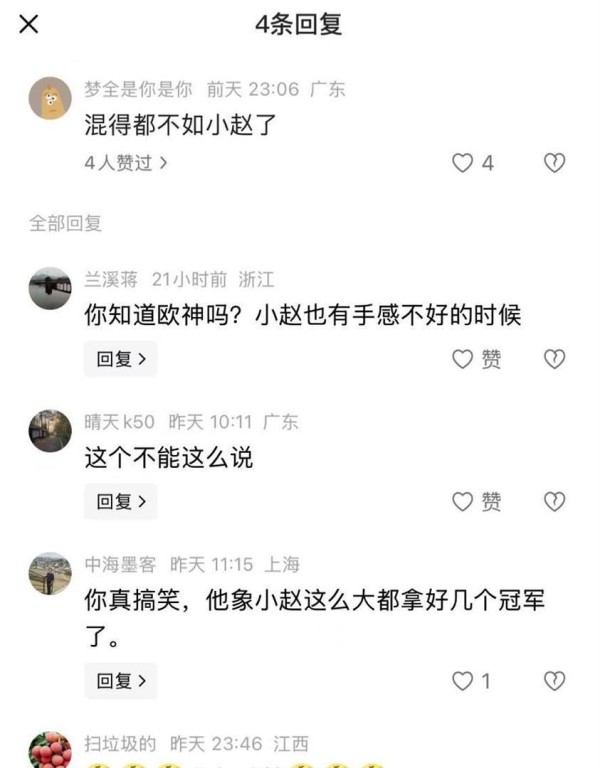Dislike the comment by 梦全是你是你

(x=554, y=163)
